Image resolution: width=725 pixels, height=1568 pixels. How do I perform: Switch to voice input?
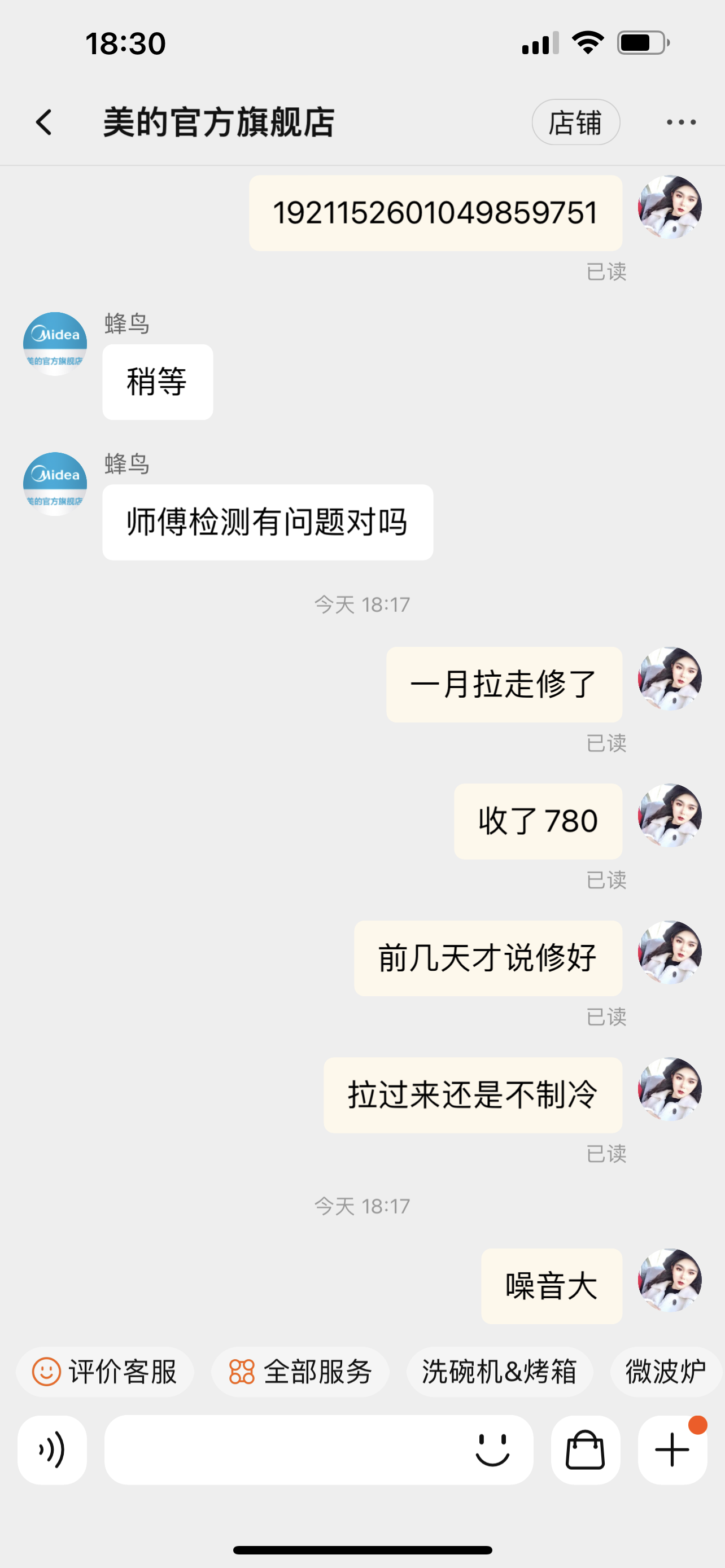coord(53,1450)
